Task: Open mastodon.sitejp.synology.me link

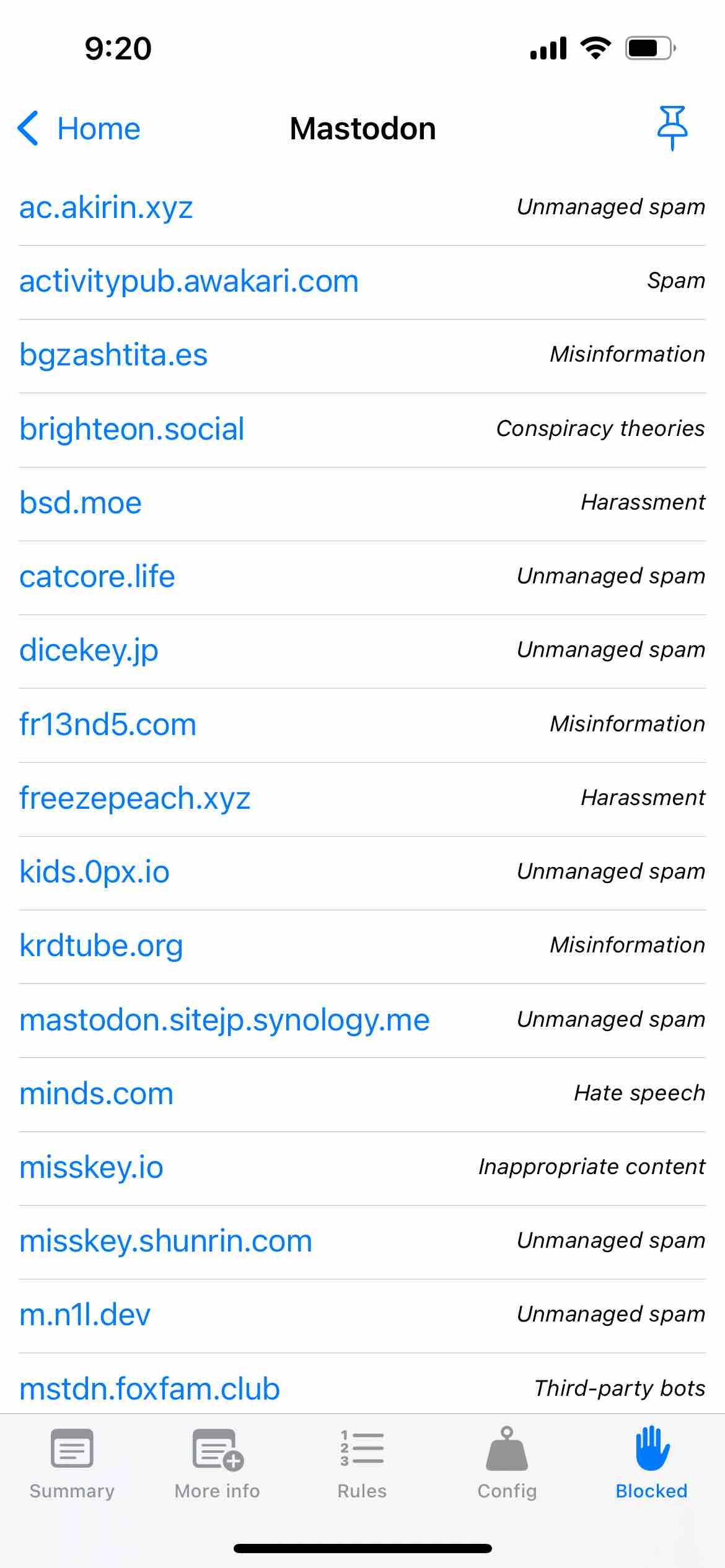Action: click(x=224, y=1019)
